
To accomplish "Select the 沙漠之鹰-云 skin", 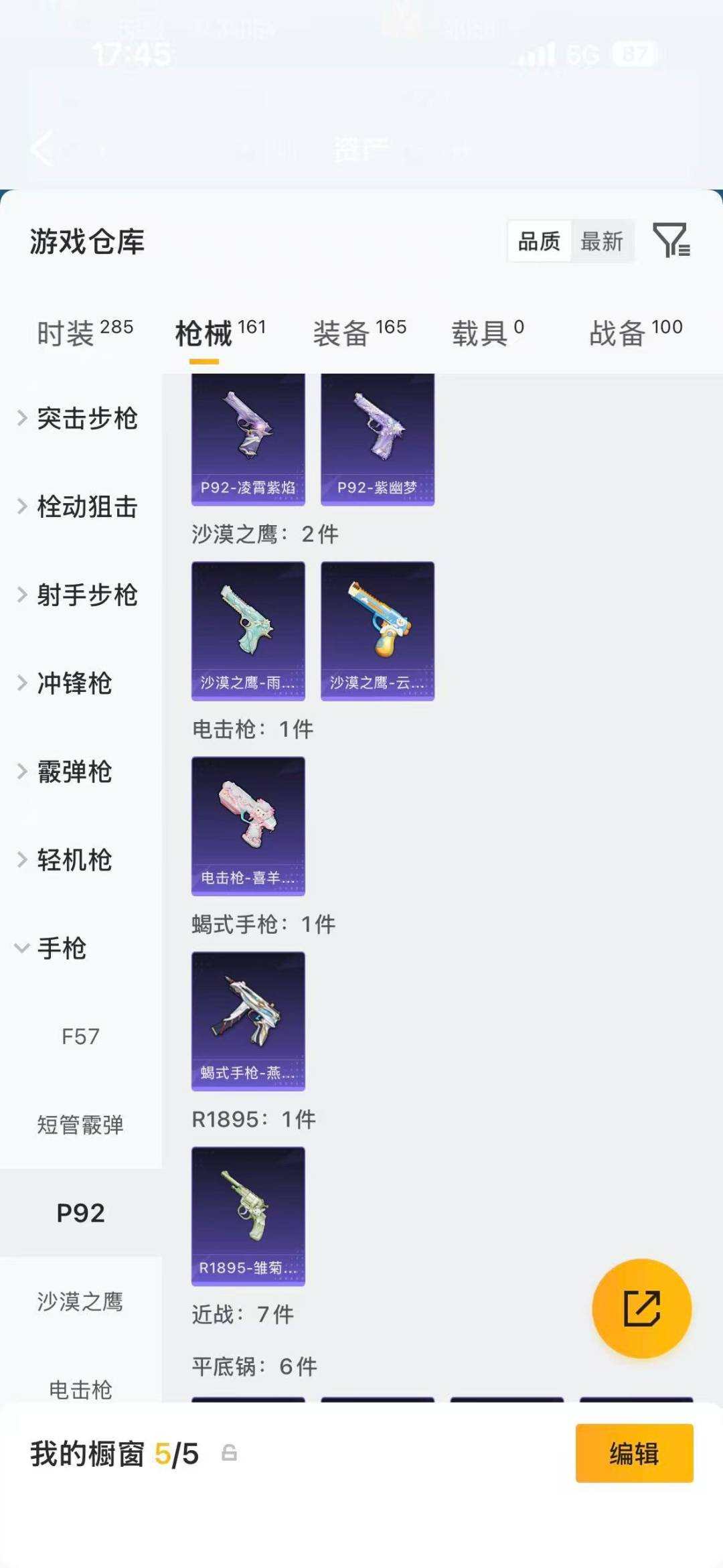I will tap(377, 627).
